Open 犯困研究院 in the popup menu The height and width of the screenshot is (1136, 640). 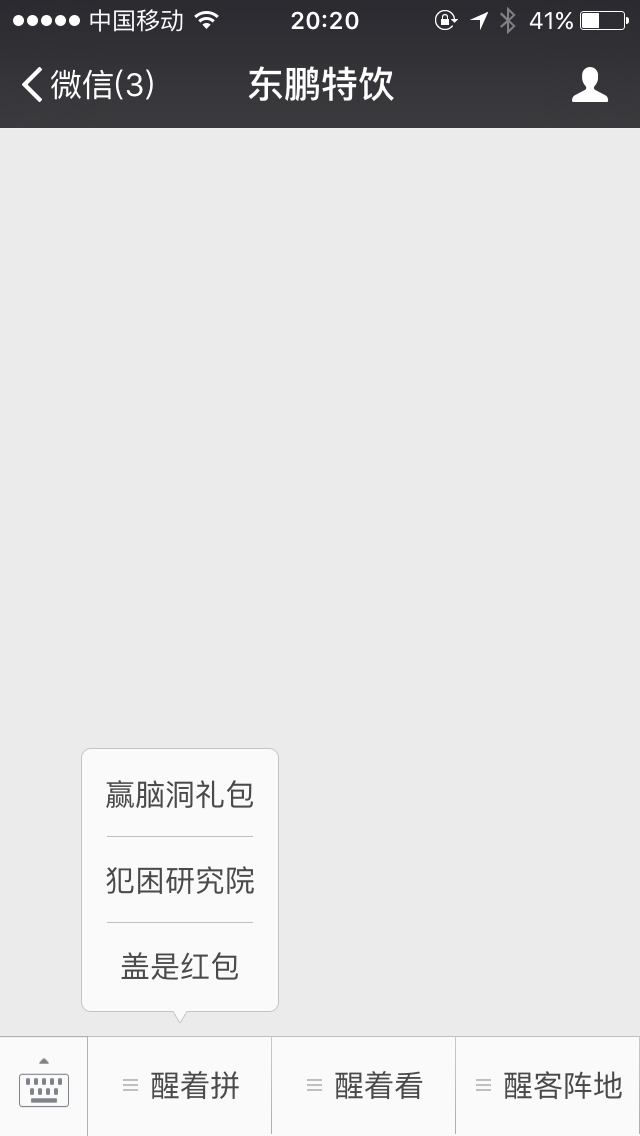[x=180, y=880]
